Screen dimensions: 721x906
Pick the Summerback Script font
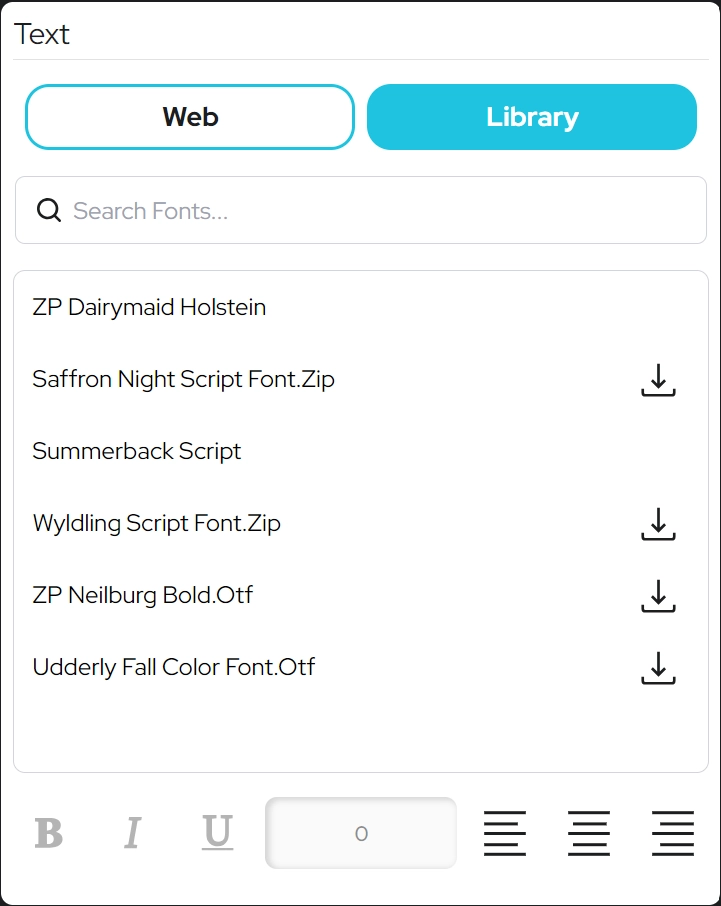point(137,451)
